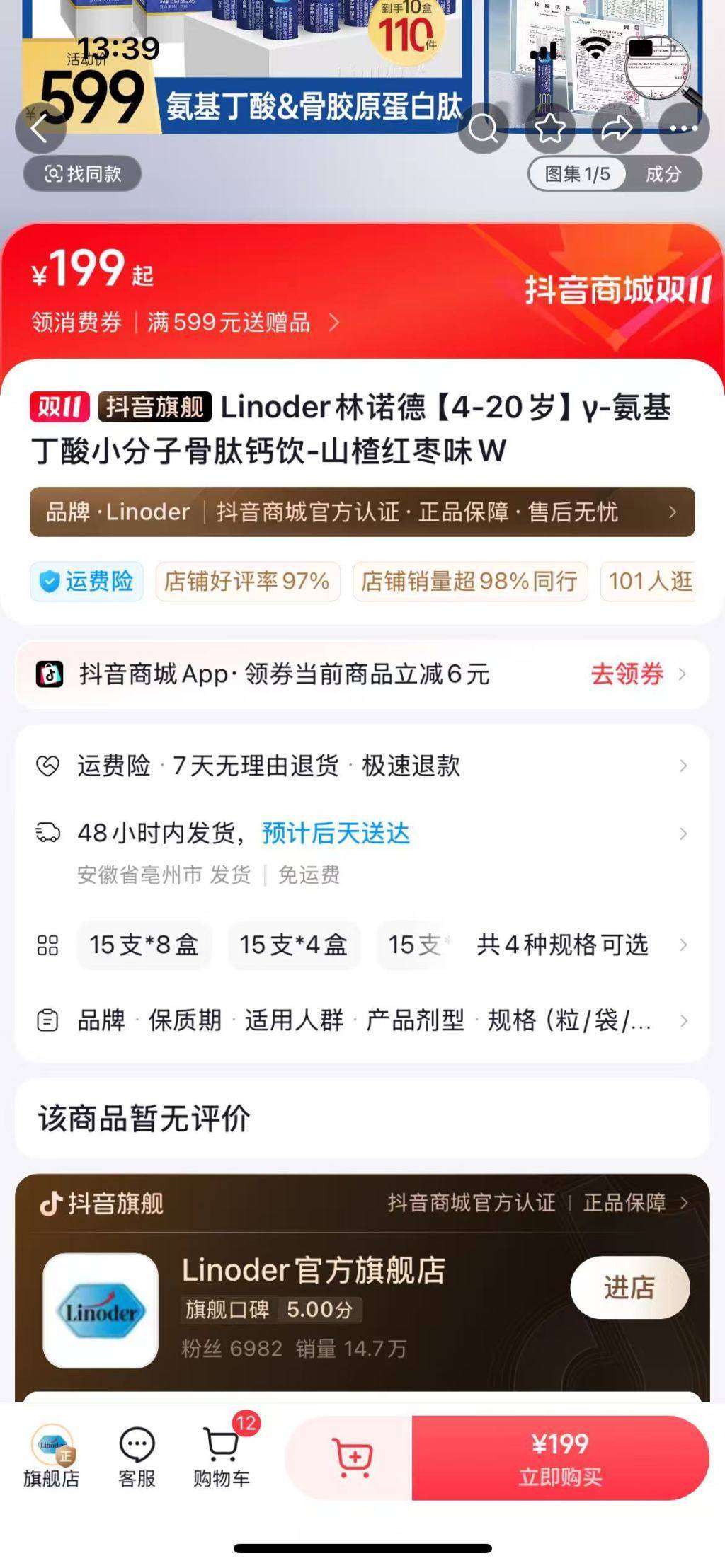Open the 图集 1/5 gallery tab
The image size is (725, 1568).
(x=578, y=173)
